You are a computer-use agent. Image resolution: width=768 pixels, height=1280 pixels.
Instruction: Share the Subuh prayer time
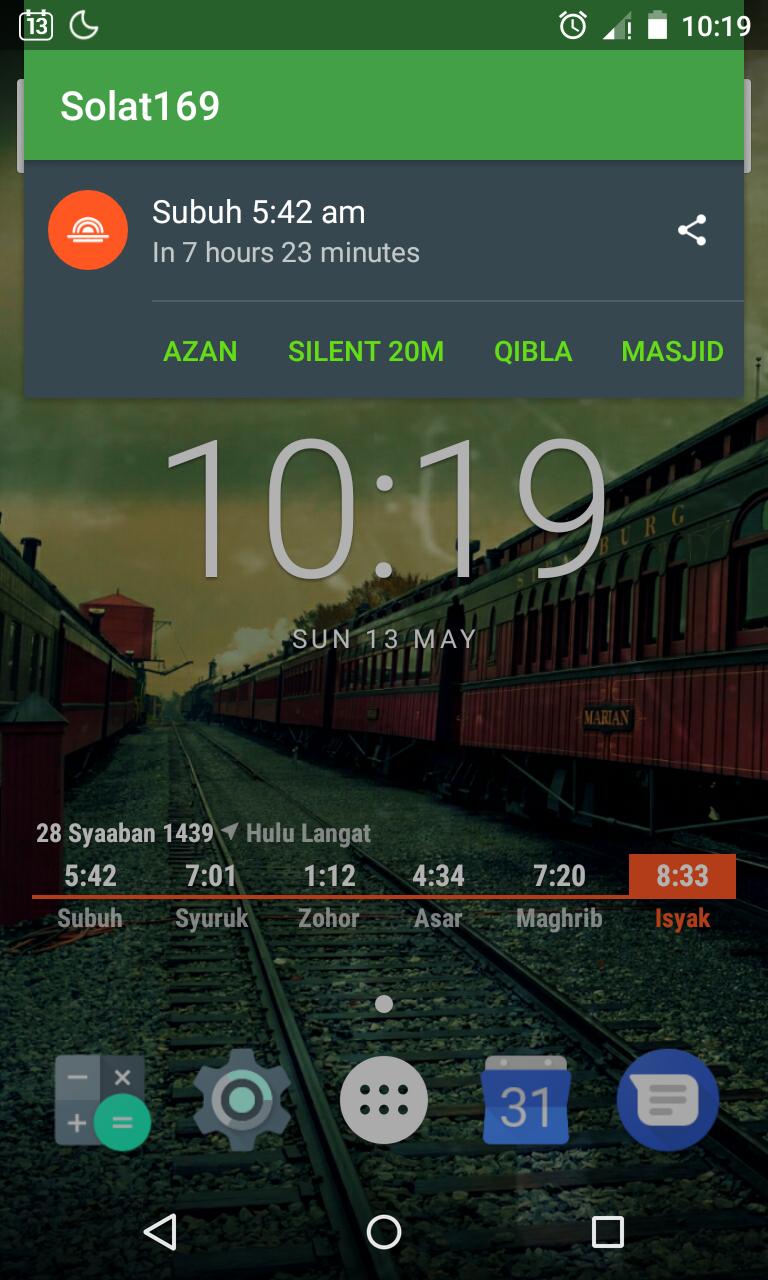coord(692,231)
